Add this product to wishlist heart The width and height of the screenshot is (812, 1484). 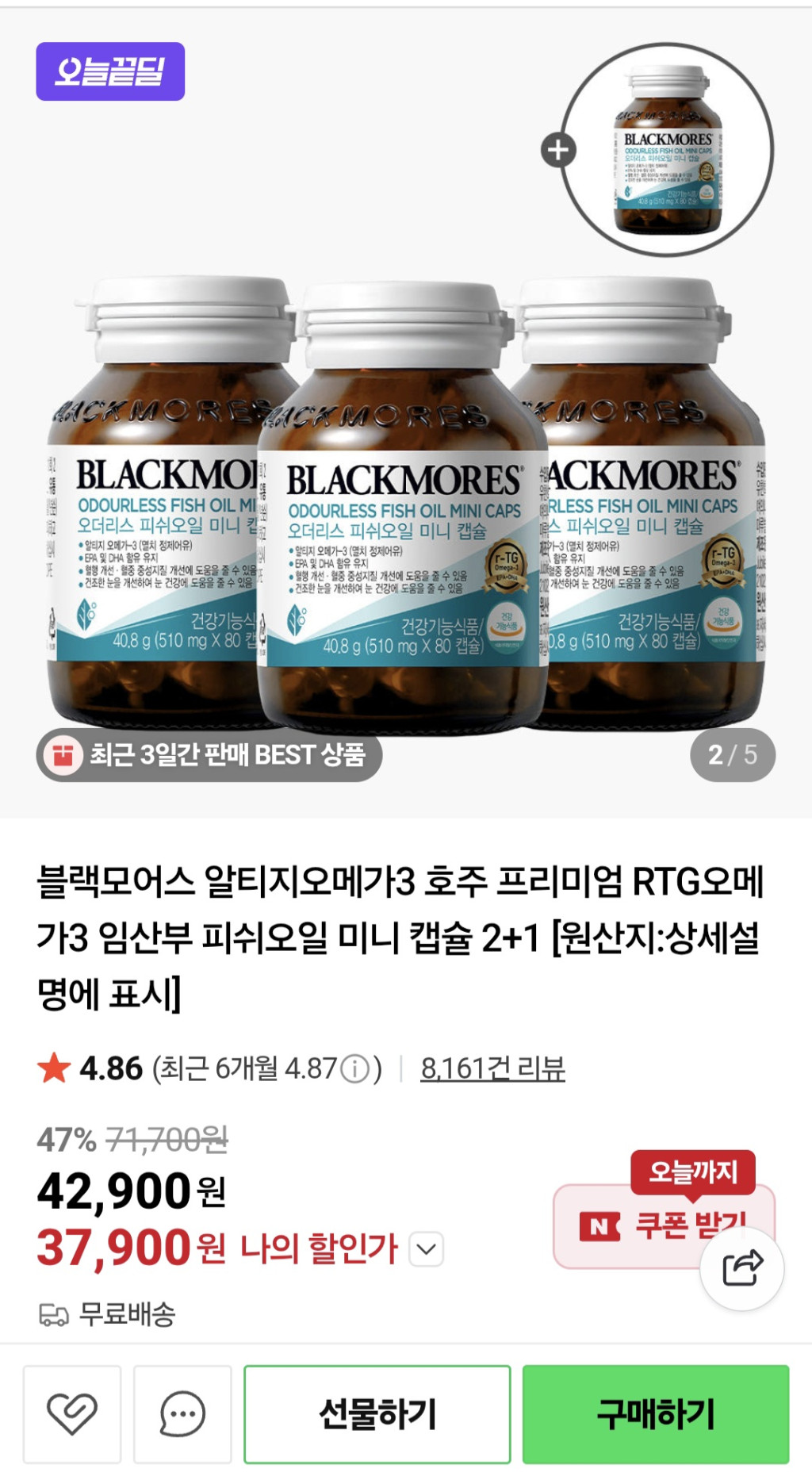[71, 1413]
